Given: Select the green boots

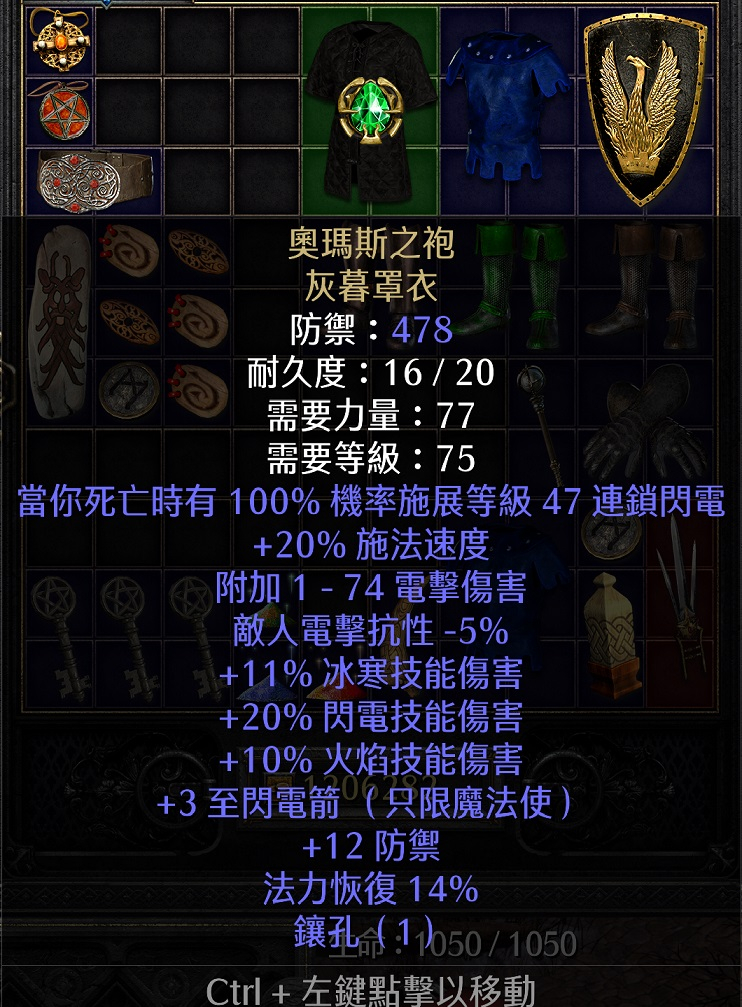Looking at the screenshot, I should (x=508, y=285).
